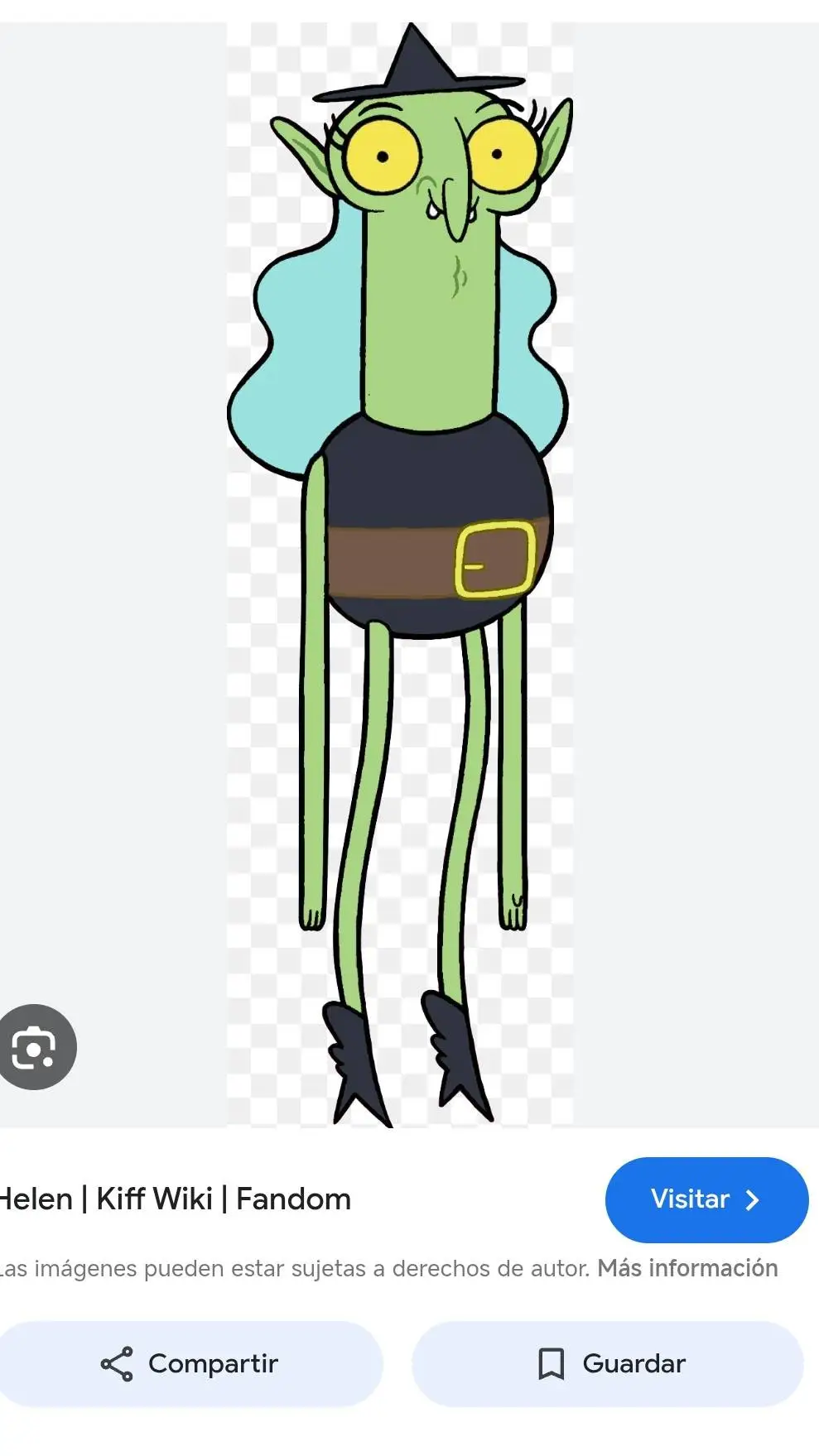
Task: Share the Helen character image
Action: tap(195, 1363)
